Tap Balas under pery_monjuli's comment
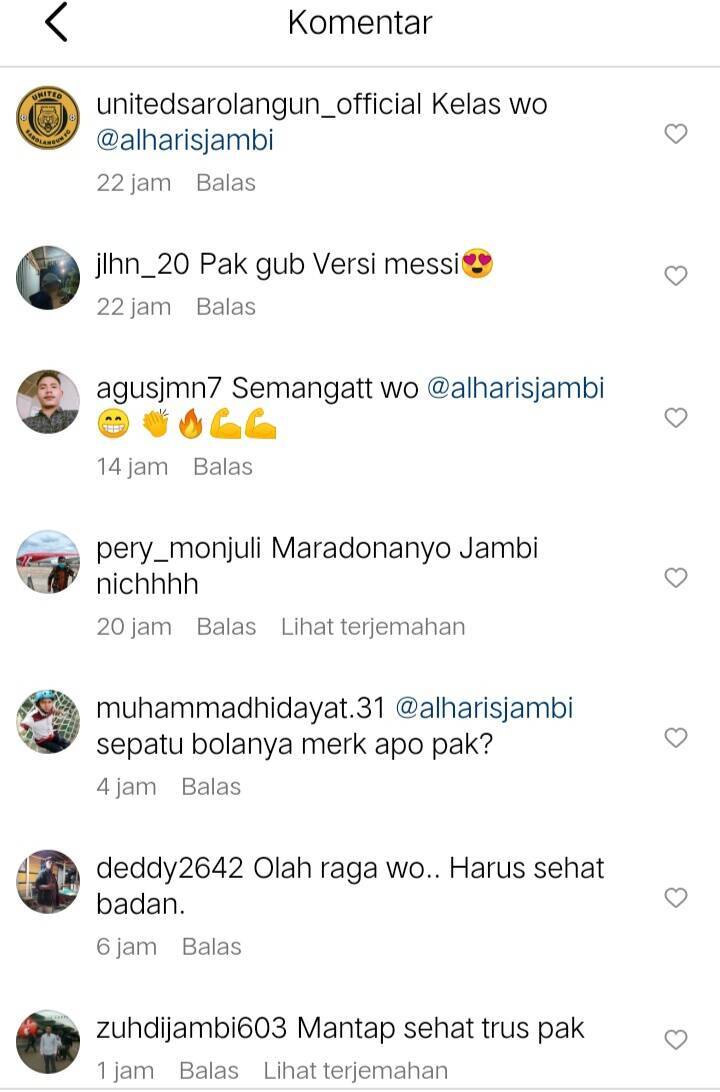The image size is (720, 1092). click(226, 627)
